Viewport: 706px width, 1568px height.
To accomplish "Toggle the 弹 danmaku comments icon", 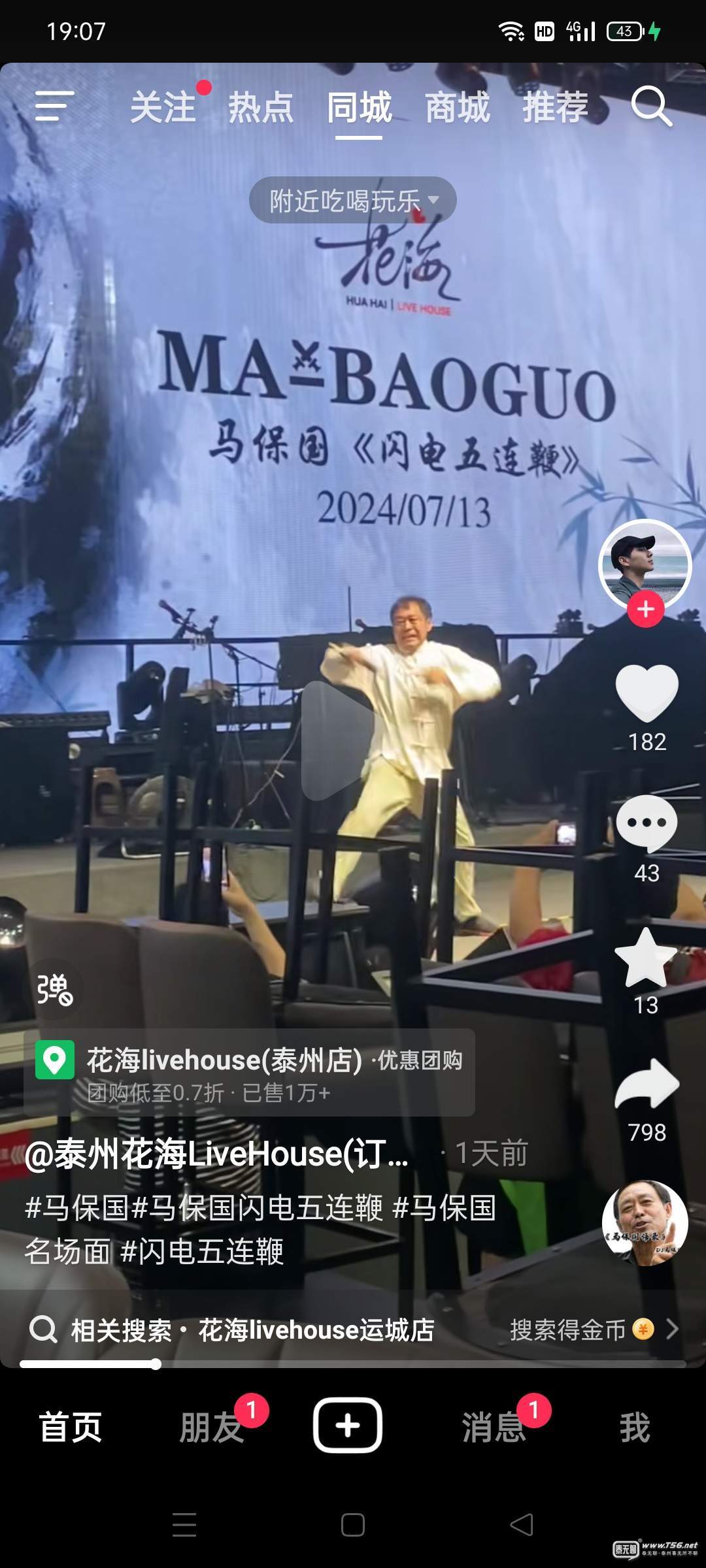I will (54, 989).
